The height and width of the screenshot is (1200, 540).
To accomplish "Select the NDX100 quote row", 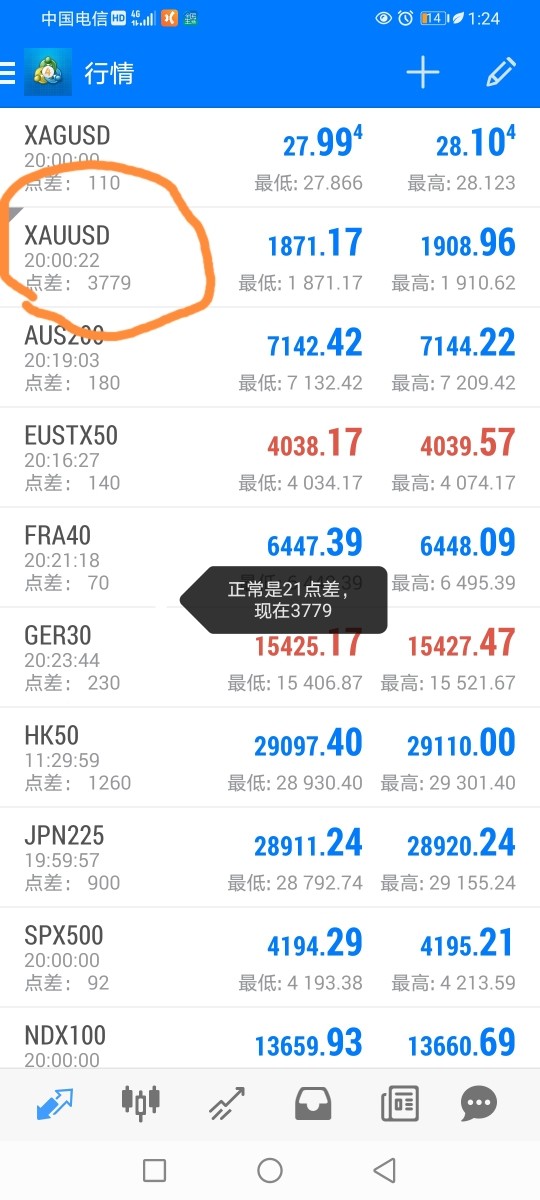I will [x=270, y=1038].
